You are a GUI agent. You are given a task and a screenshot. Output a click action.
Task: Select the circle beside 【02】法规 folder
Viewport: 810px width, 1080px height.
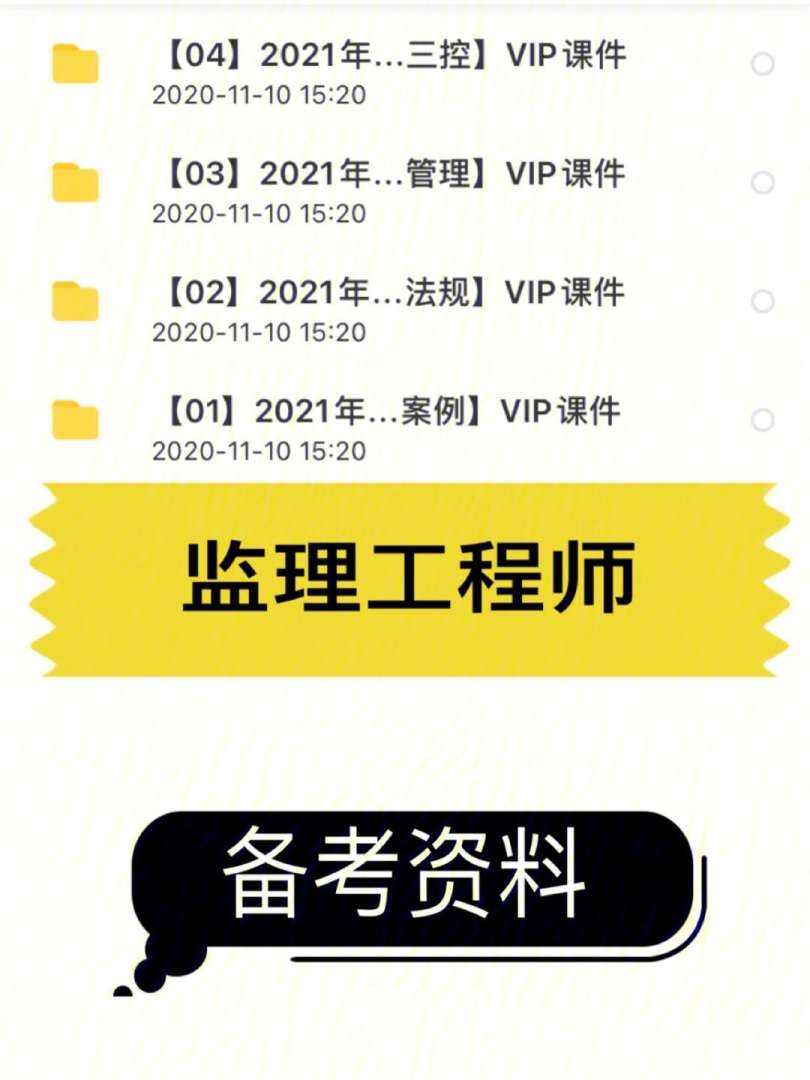(763, 298)
